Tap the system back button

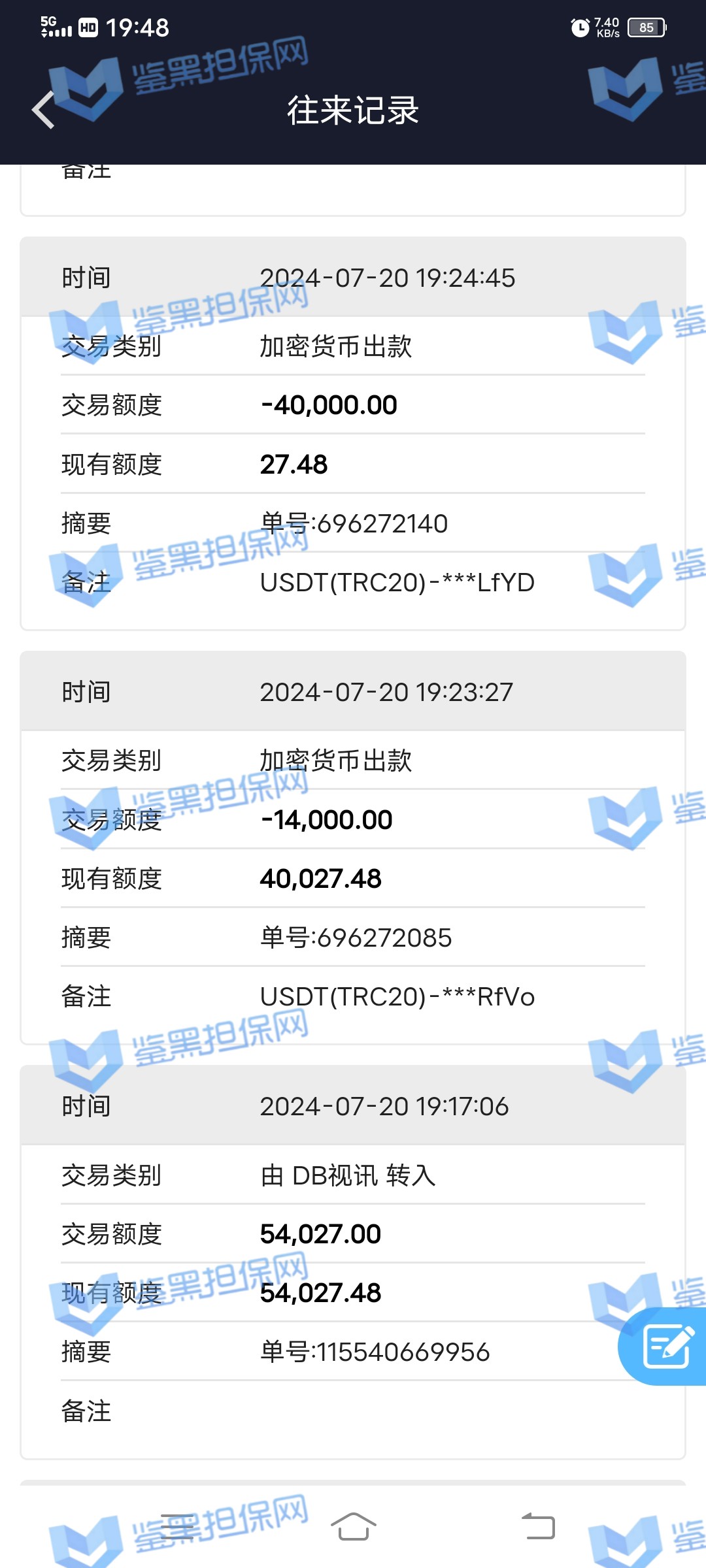(538, 1527)
